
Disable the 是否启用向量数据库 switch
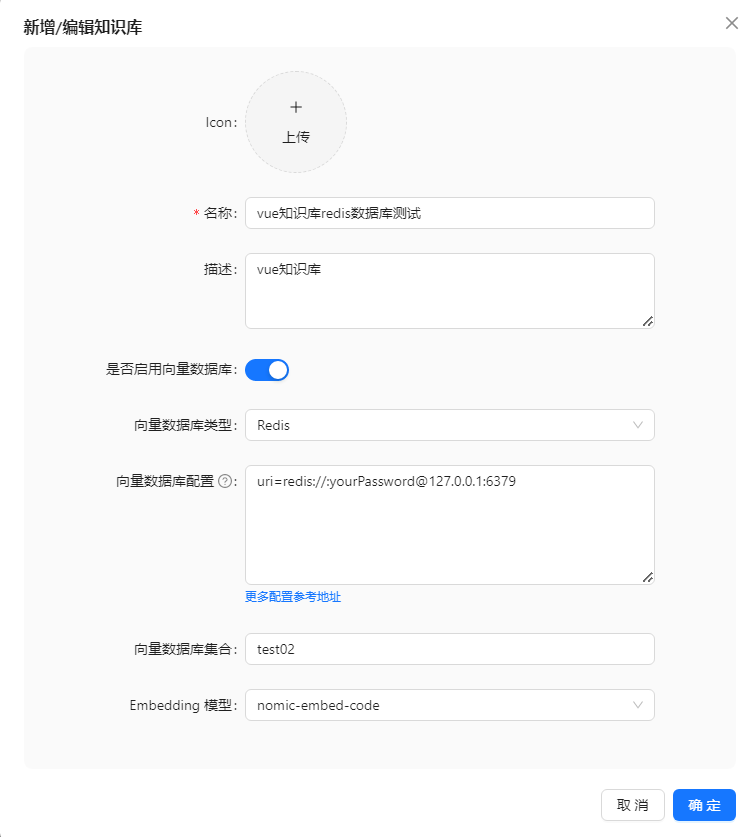[267, 370]
